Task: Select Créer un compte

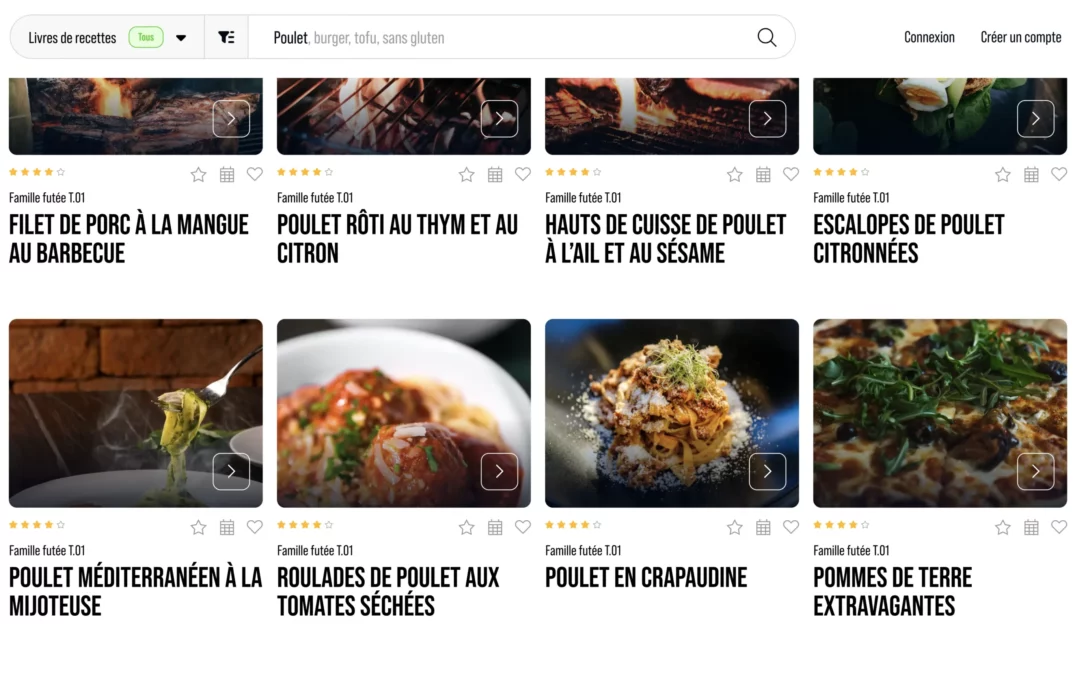Action: [1020, 38]
